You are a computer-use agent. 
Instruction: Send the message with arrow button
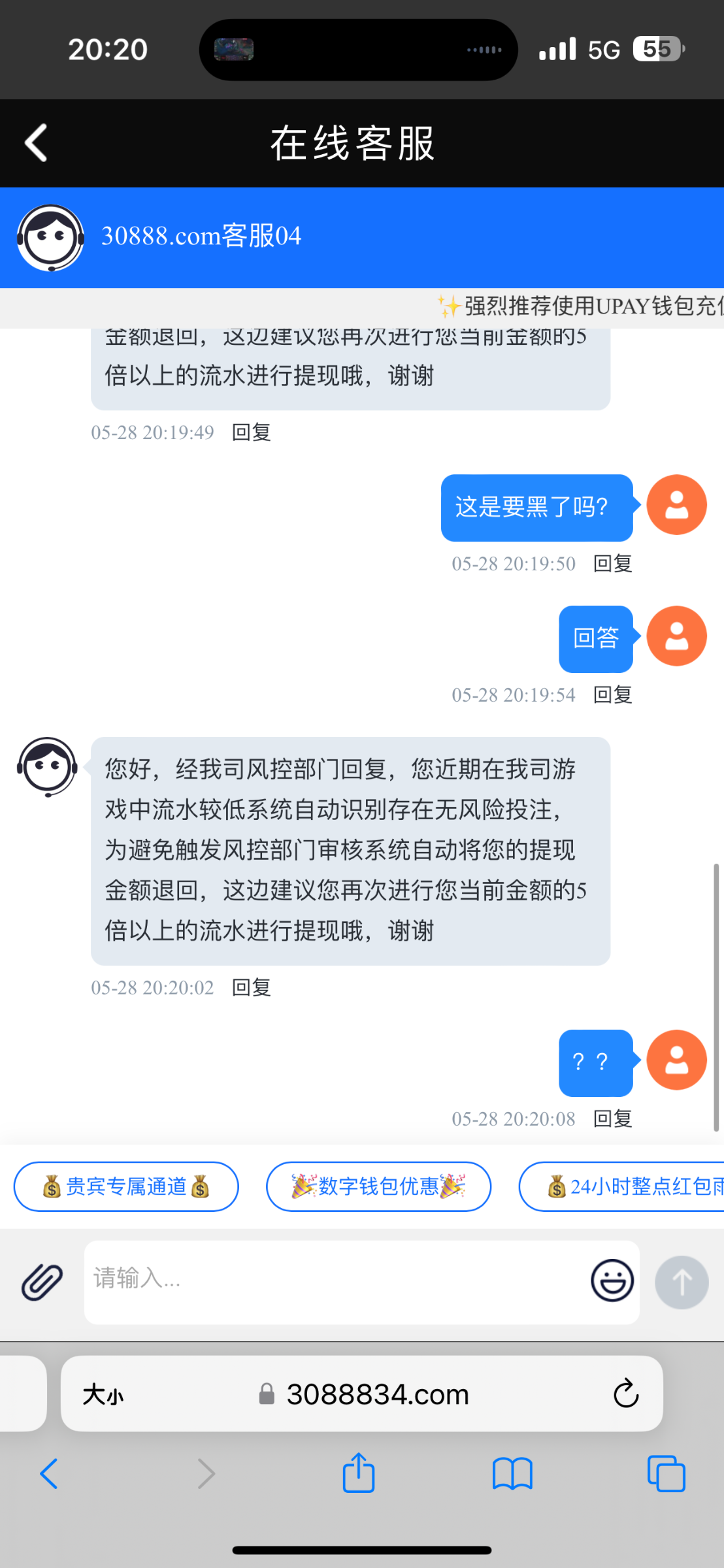(x=682, y=1282)
